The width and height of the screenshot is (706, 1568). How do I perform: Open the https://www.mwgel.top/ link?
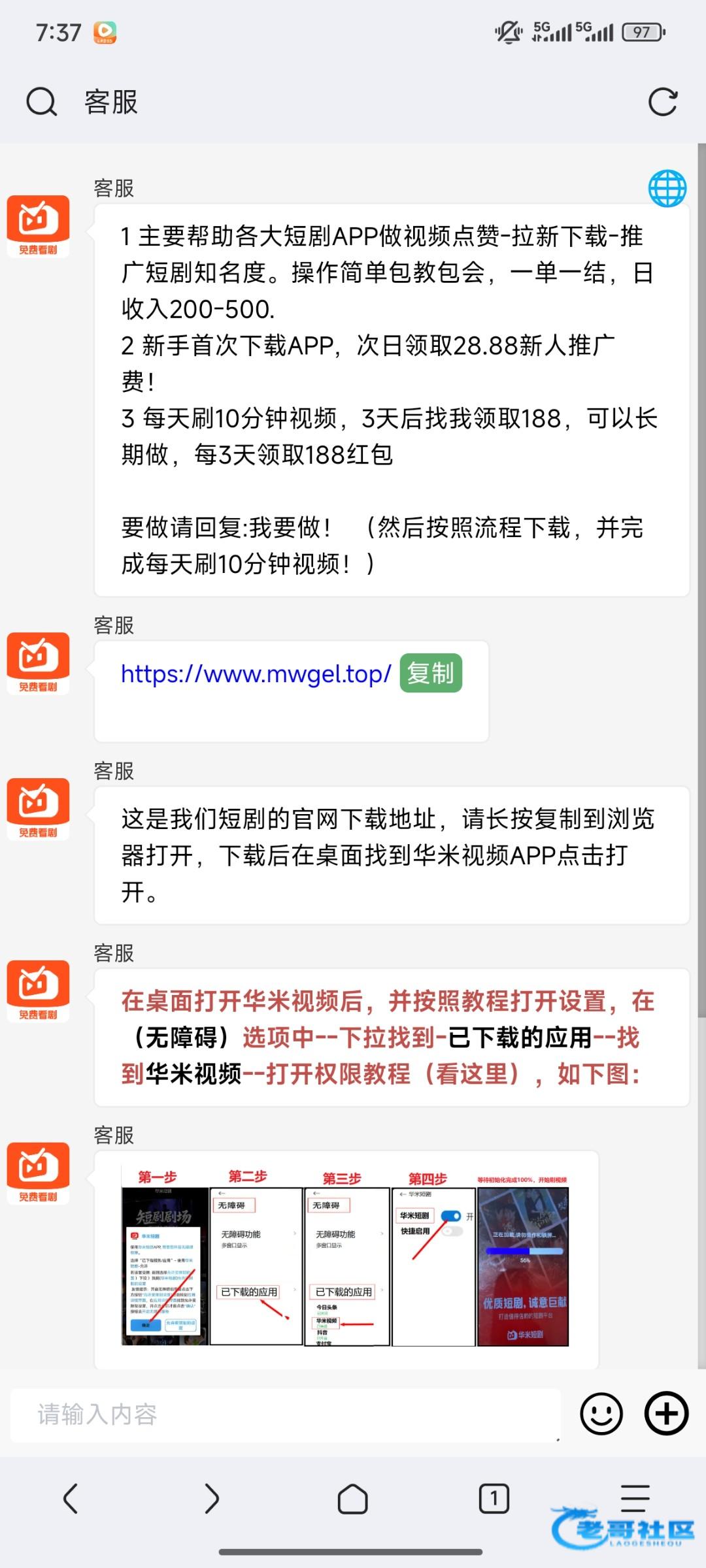256,674
